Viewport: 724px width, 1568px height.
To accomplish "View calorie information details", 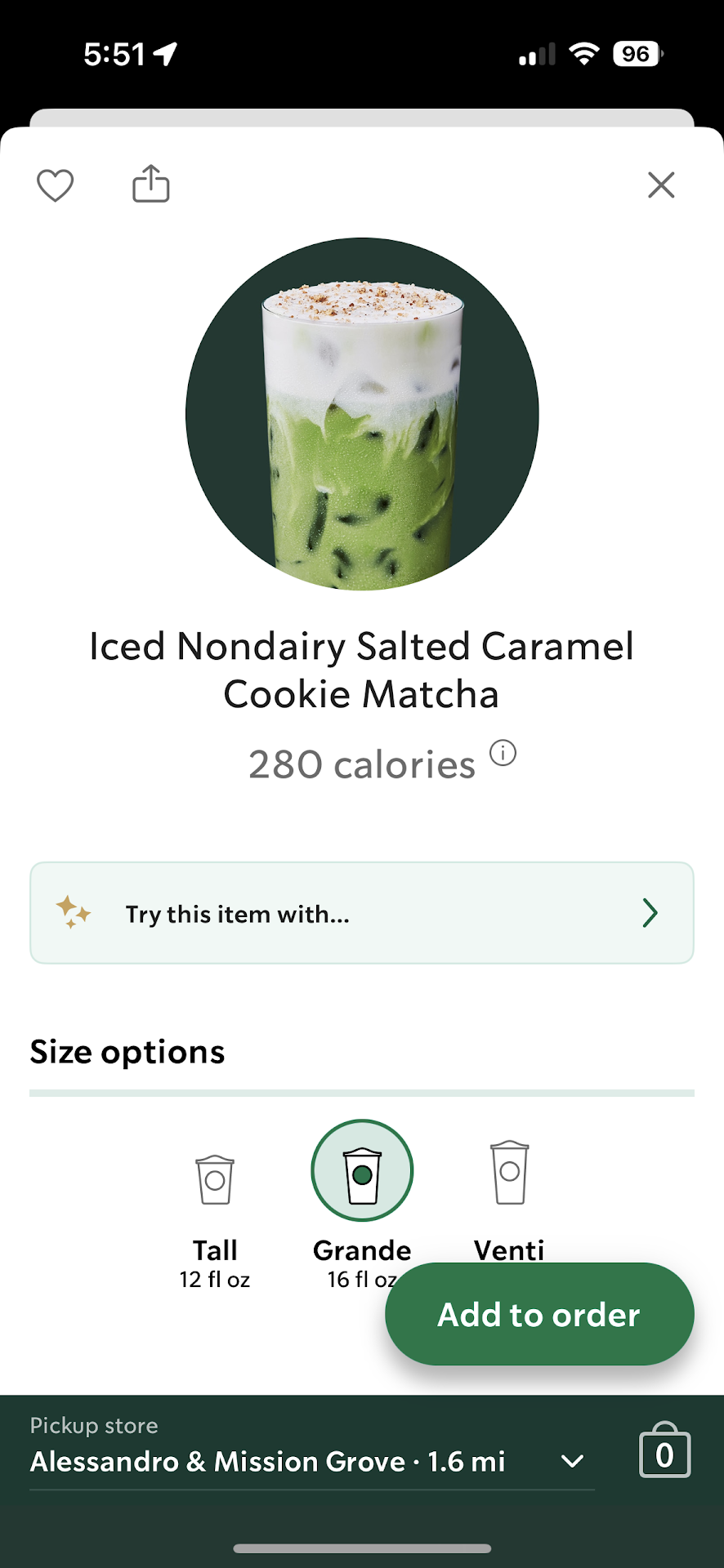I will (503, 753).
